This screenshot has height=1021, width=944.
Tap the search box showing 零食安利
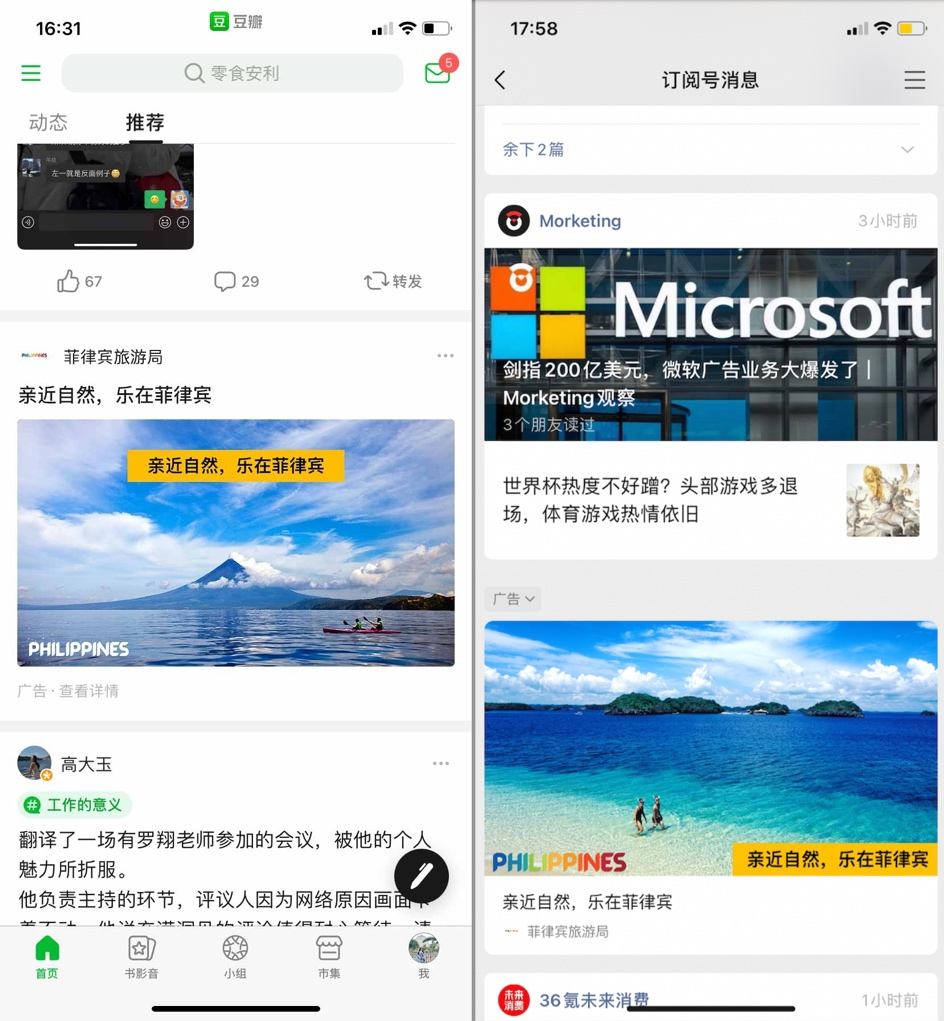pyautogui.click(x=232, y=73)
